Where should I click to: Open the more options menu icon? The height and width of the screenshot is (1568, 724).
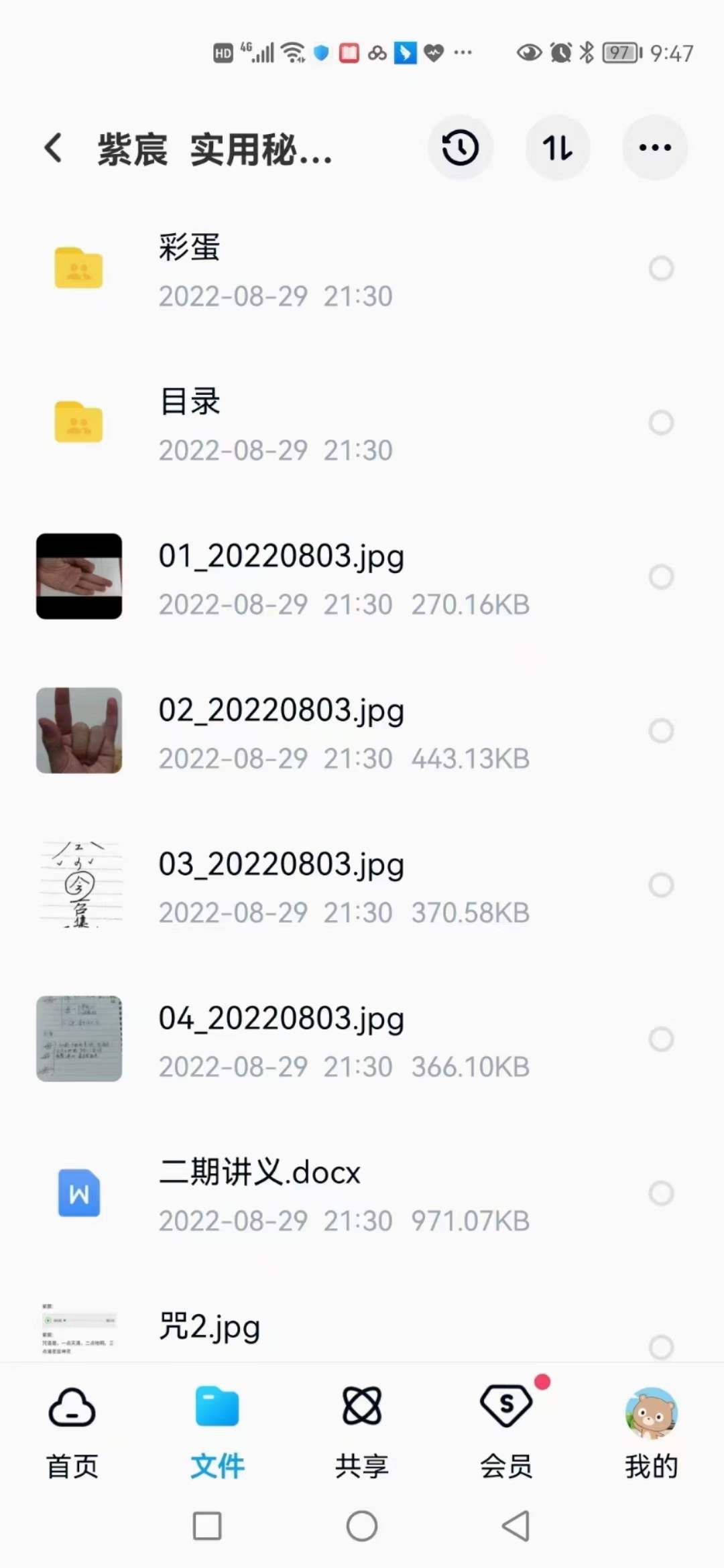654,147
